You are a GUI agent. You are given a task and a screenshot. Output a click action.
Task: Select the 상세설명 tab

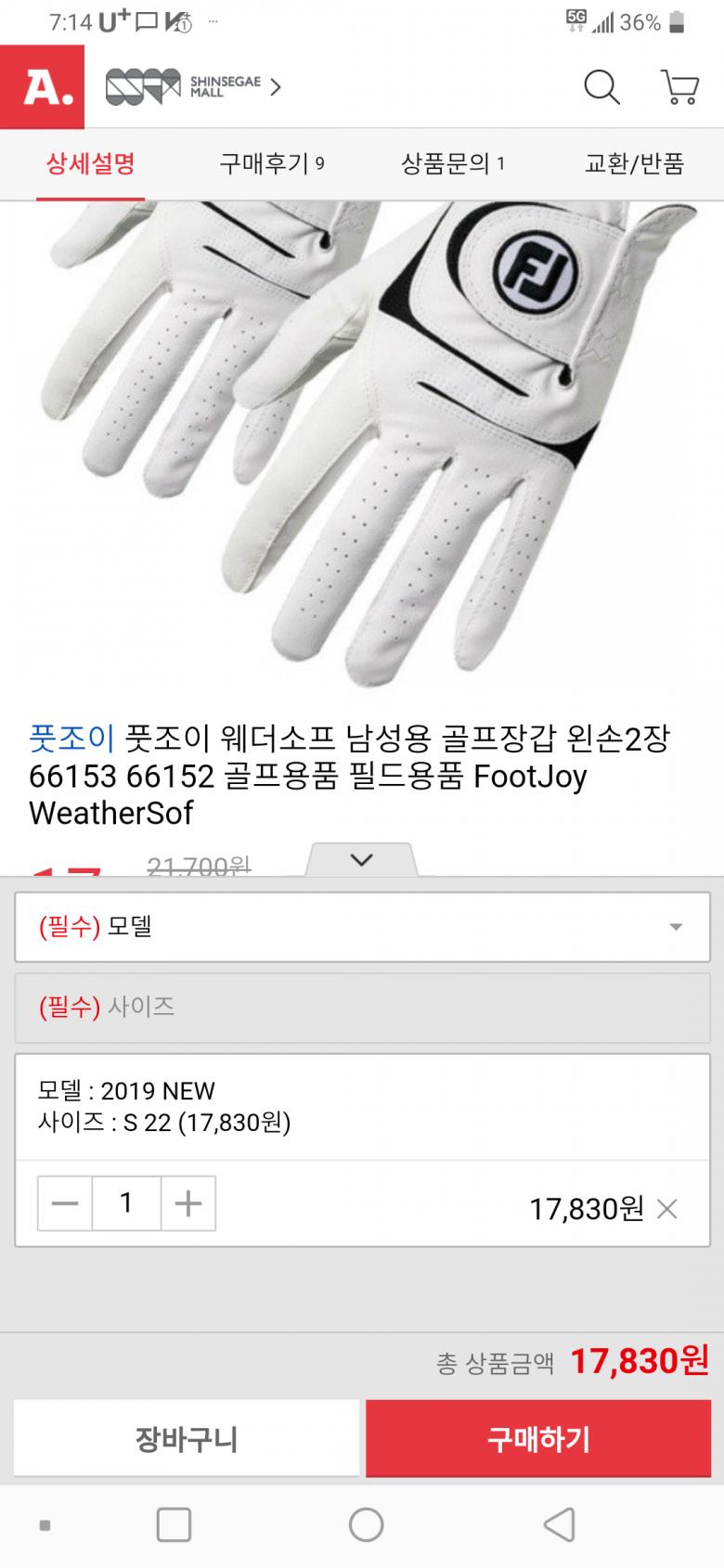click(x=91, y=164)
